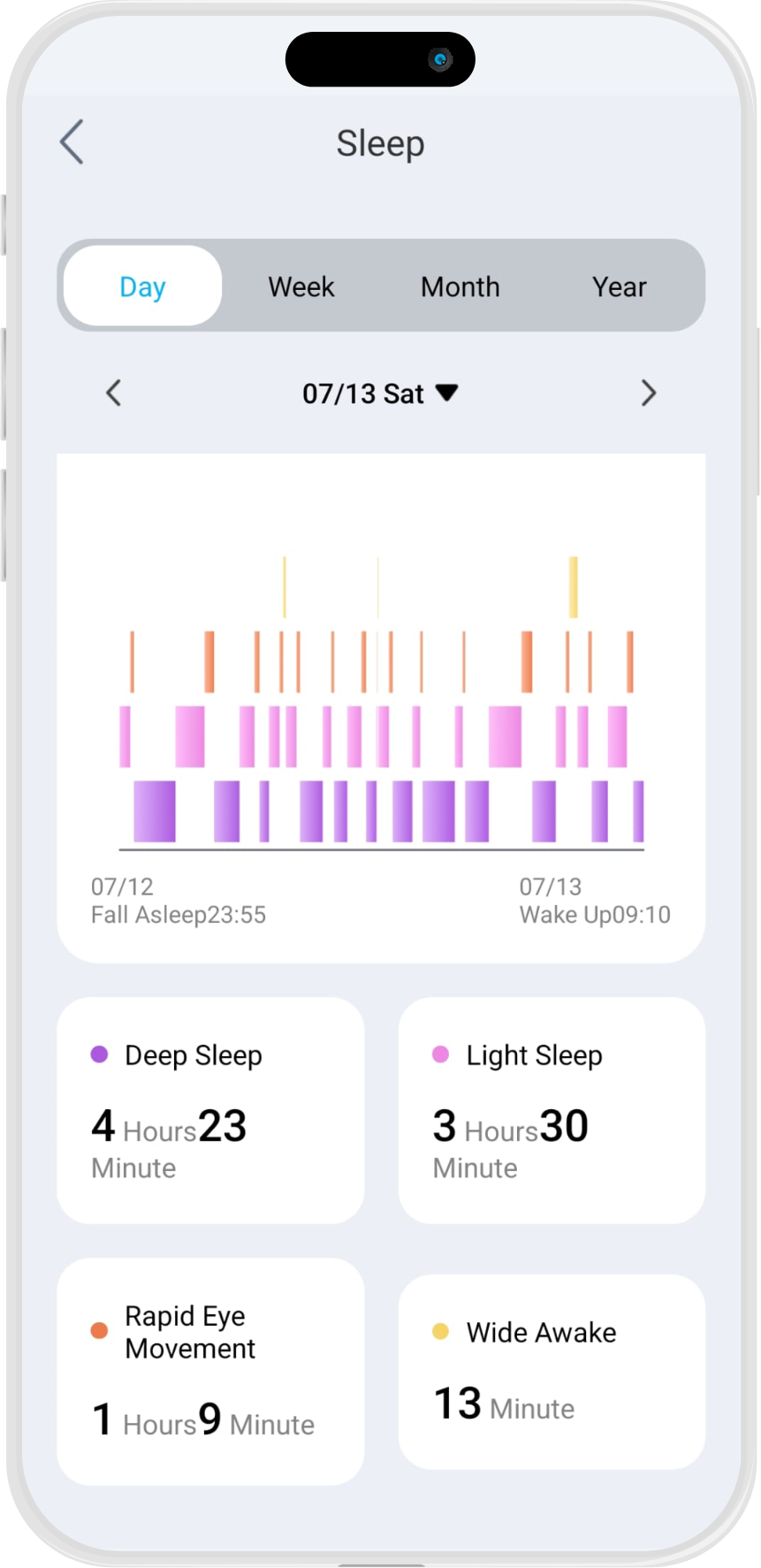Open the 07/13 Sat date picker
This screenshot has width=761, height=1568.
click(380, 393)
